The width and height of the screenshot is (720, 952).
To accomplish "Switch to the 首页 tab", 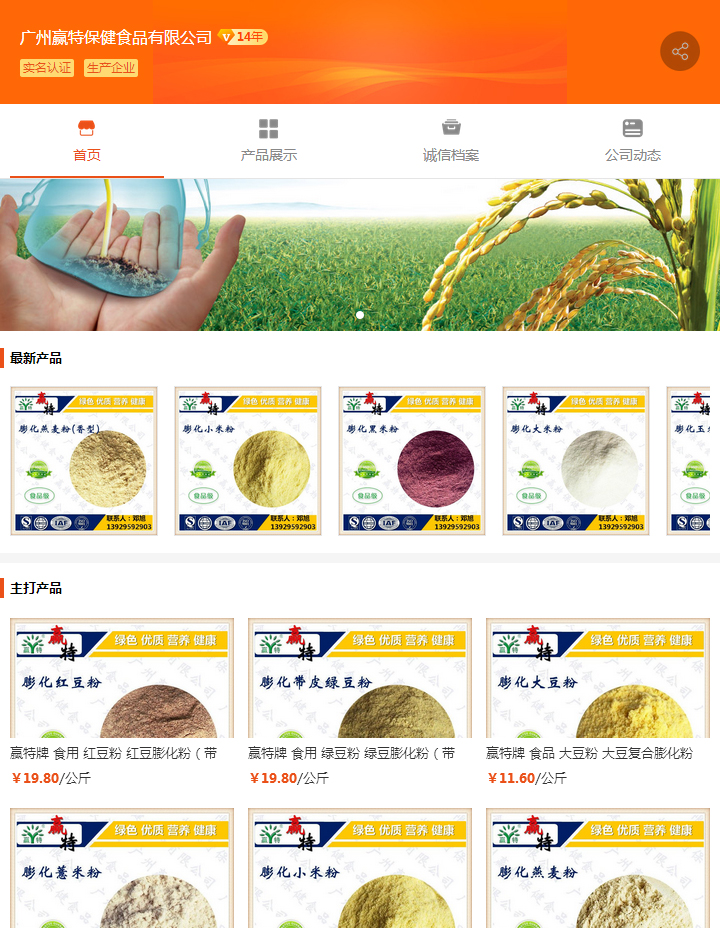I will 87,141.
